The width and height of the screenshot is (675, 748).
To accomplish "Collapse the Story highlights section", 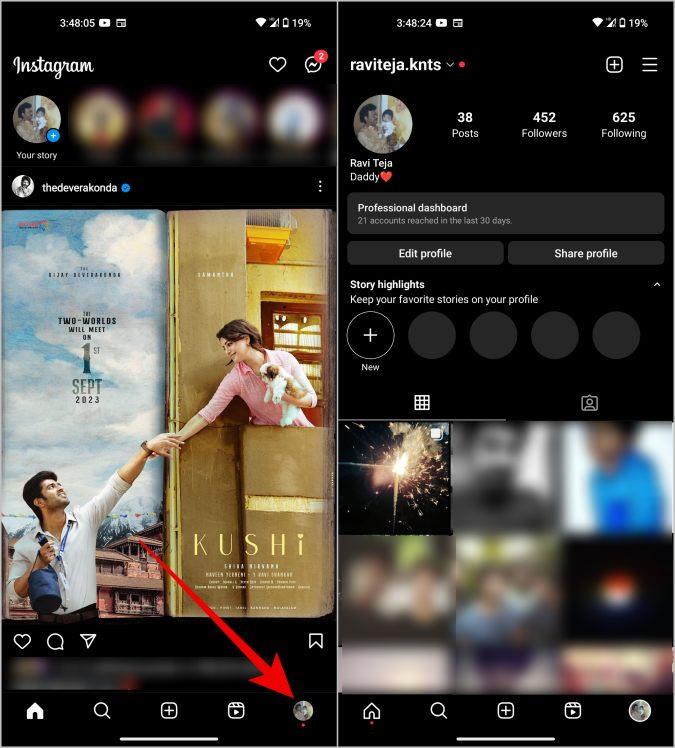I will 657,285.
